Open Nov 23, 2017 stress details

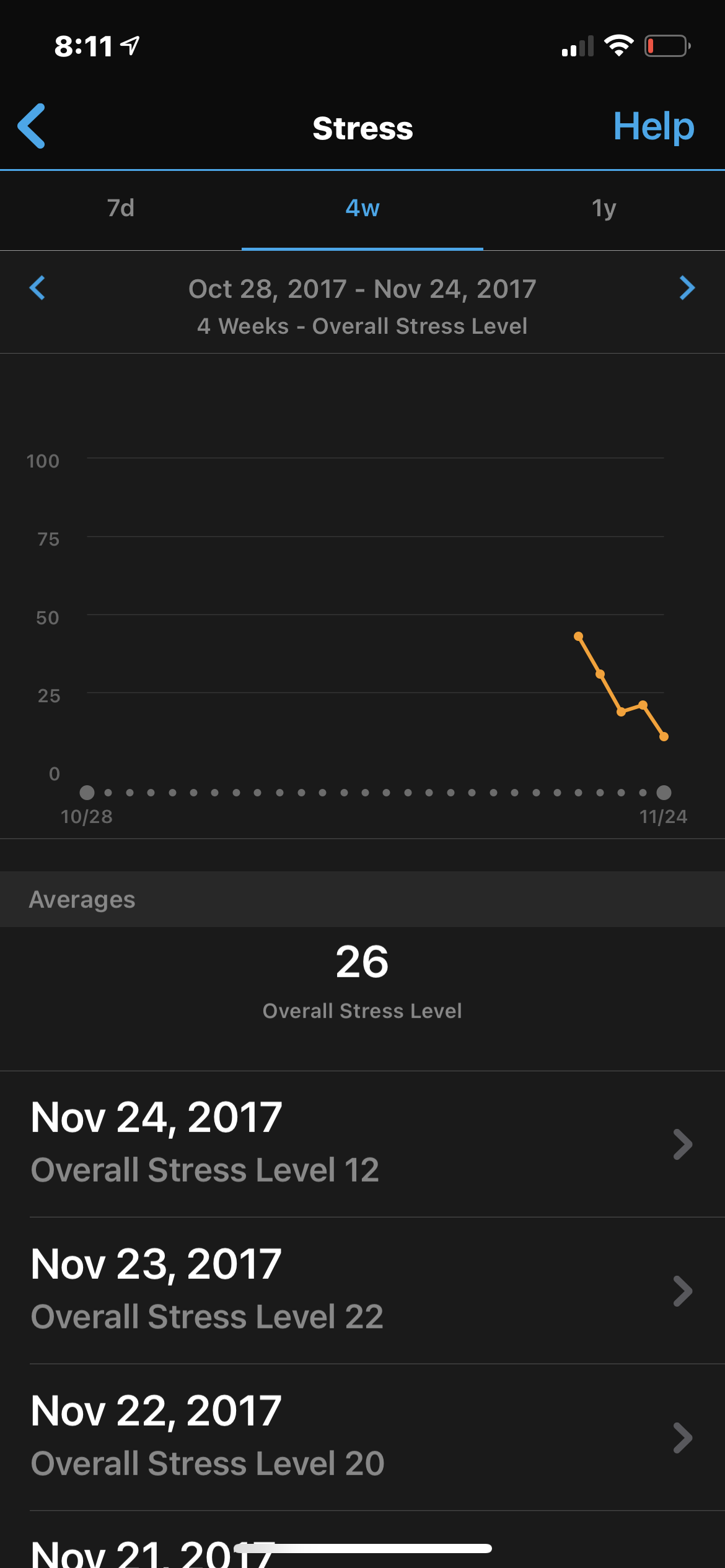pos(362,1290)
